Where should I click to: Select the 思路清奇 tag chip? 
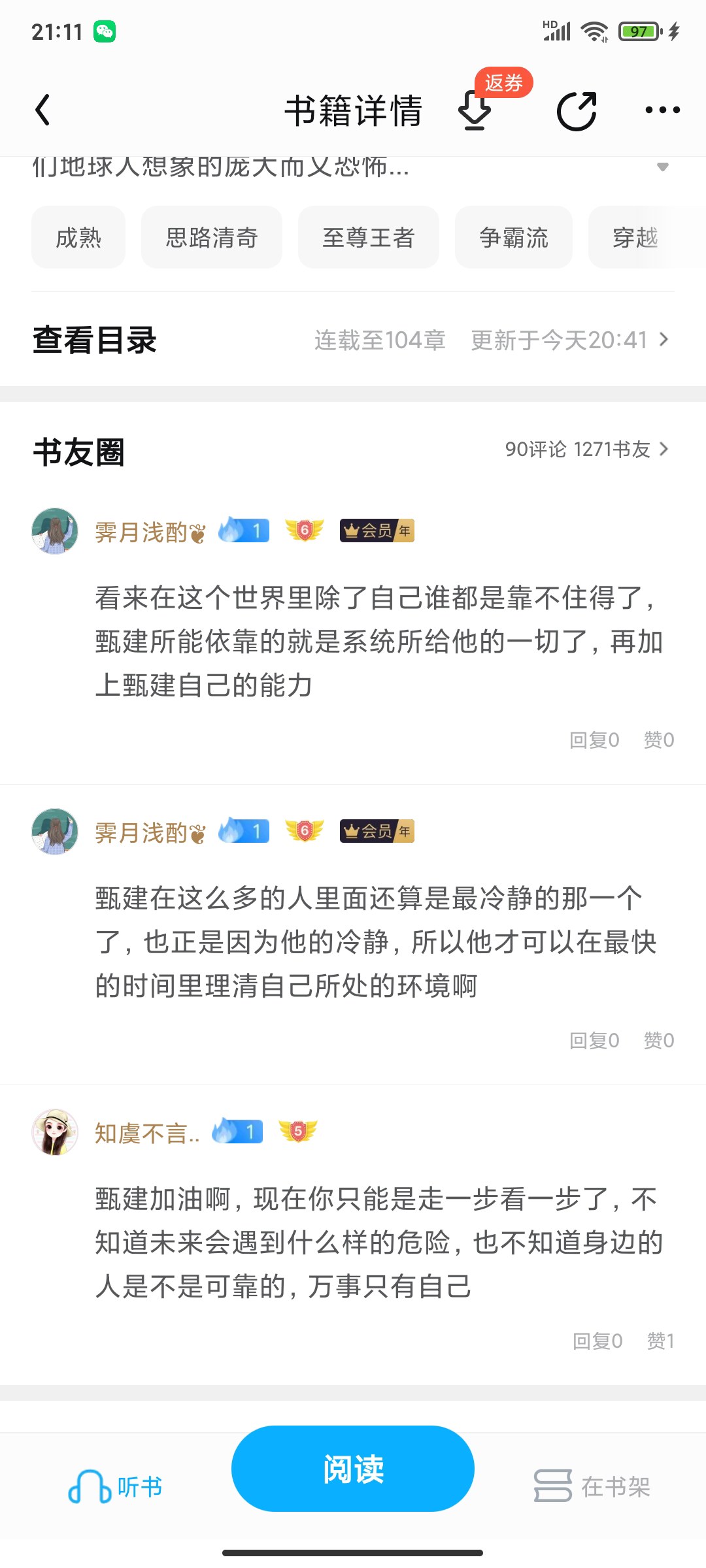[211, 237]
